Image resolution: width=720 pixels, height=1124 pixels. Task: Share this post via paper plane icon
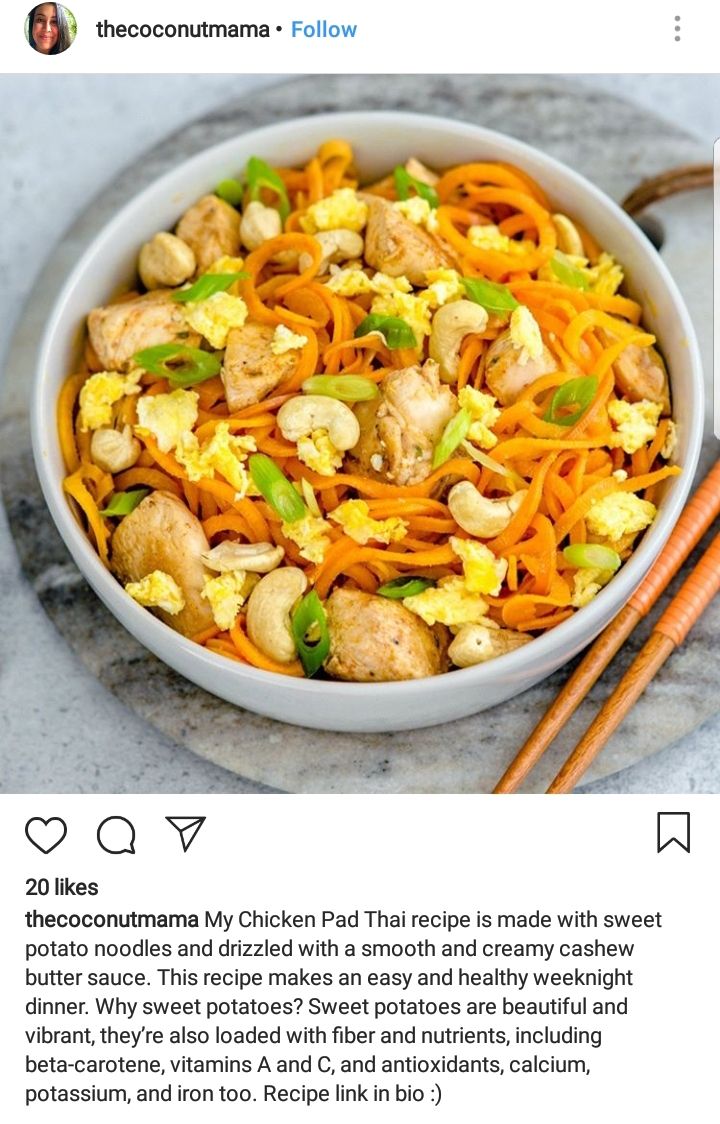(x=185, y=833)
